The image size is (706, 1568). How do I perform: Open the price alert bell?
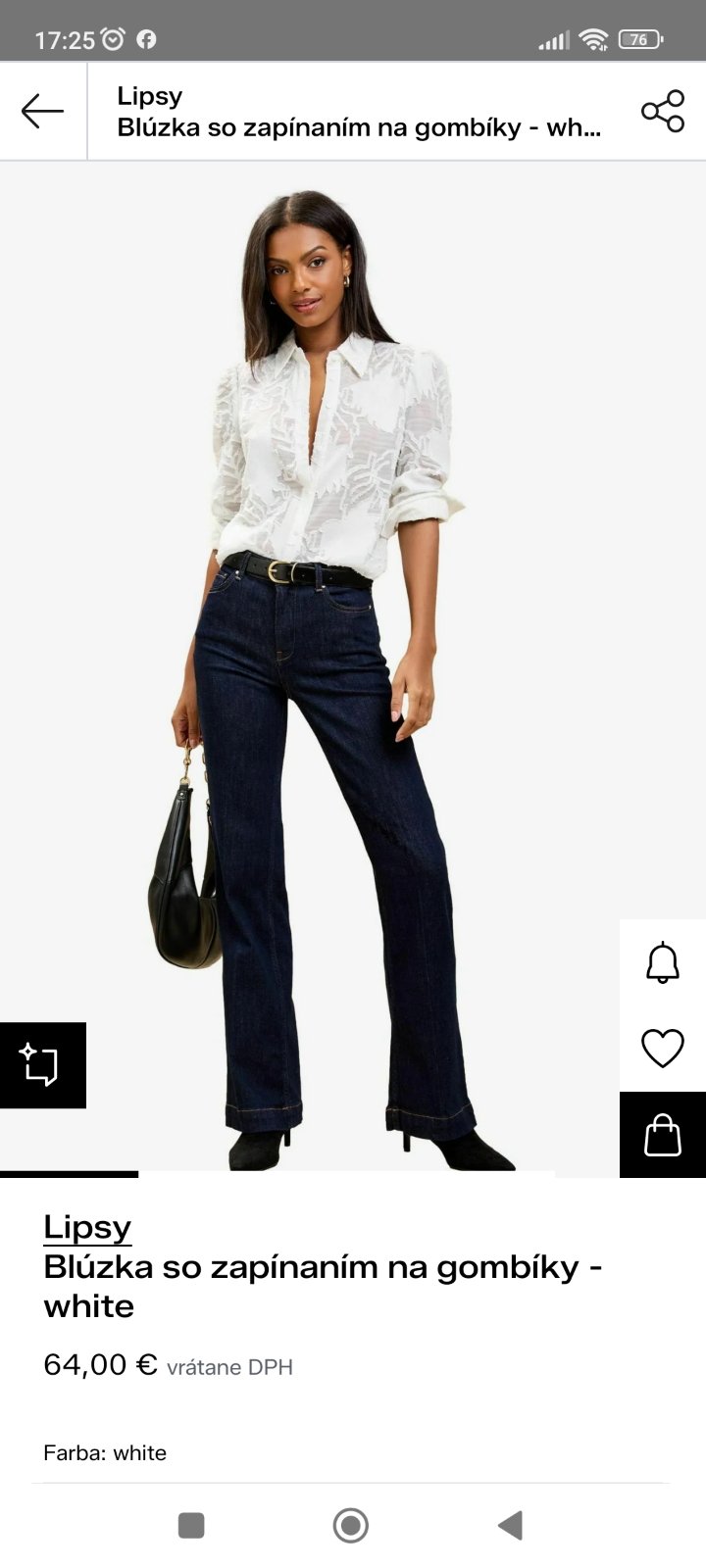point(663,962)
